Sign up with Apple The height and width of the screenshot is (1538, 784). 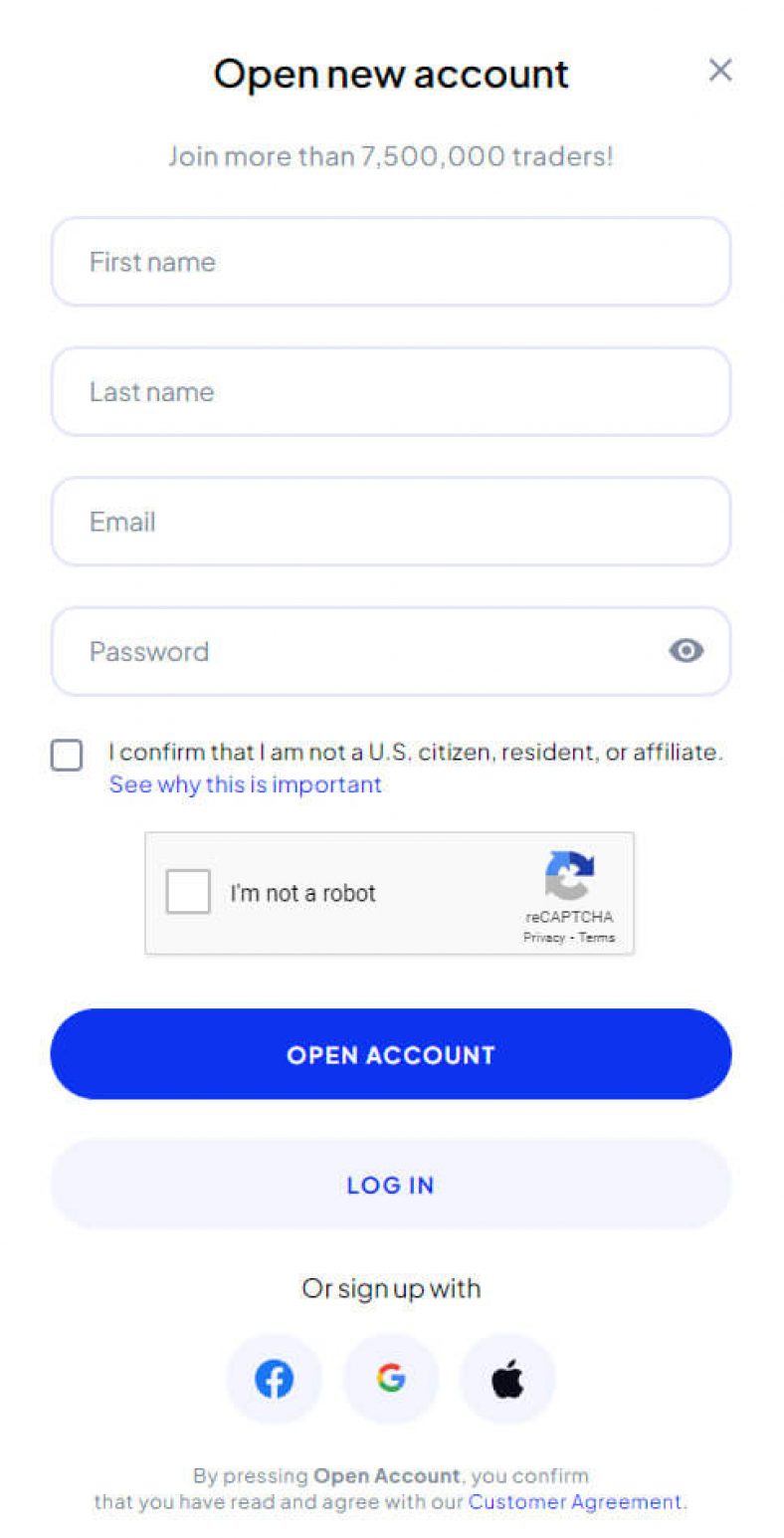pos(507,1379)
